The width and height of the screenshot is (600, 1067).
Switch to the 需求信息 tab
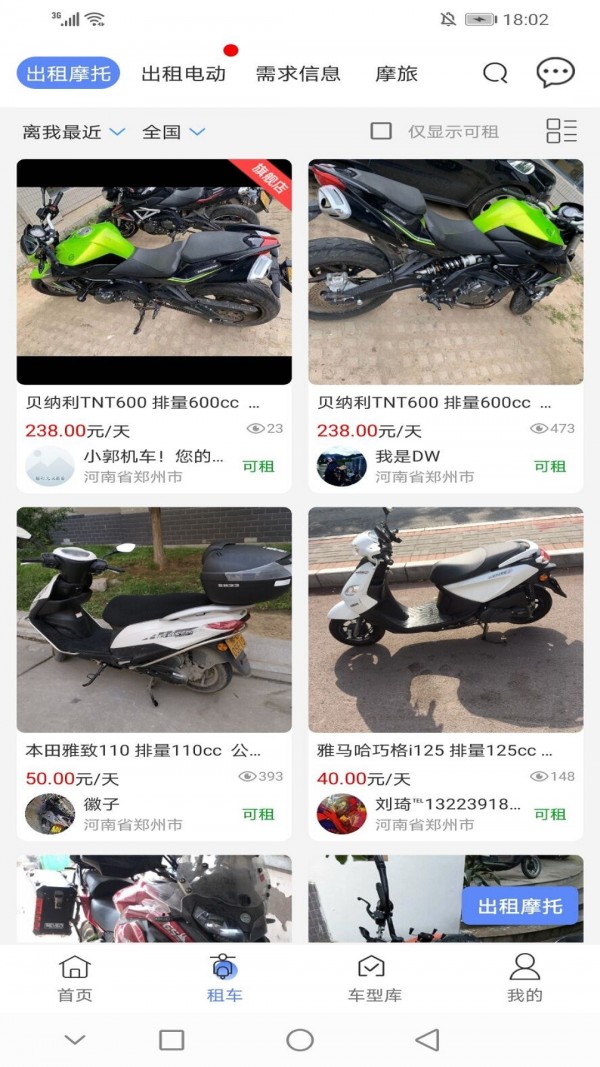click(298, 73)
